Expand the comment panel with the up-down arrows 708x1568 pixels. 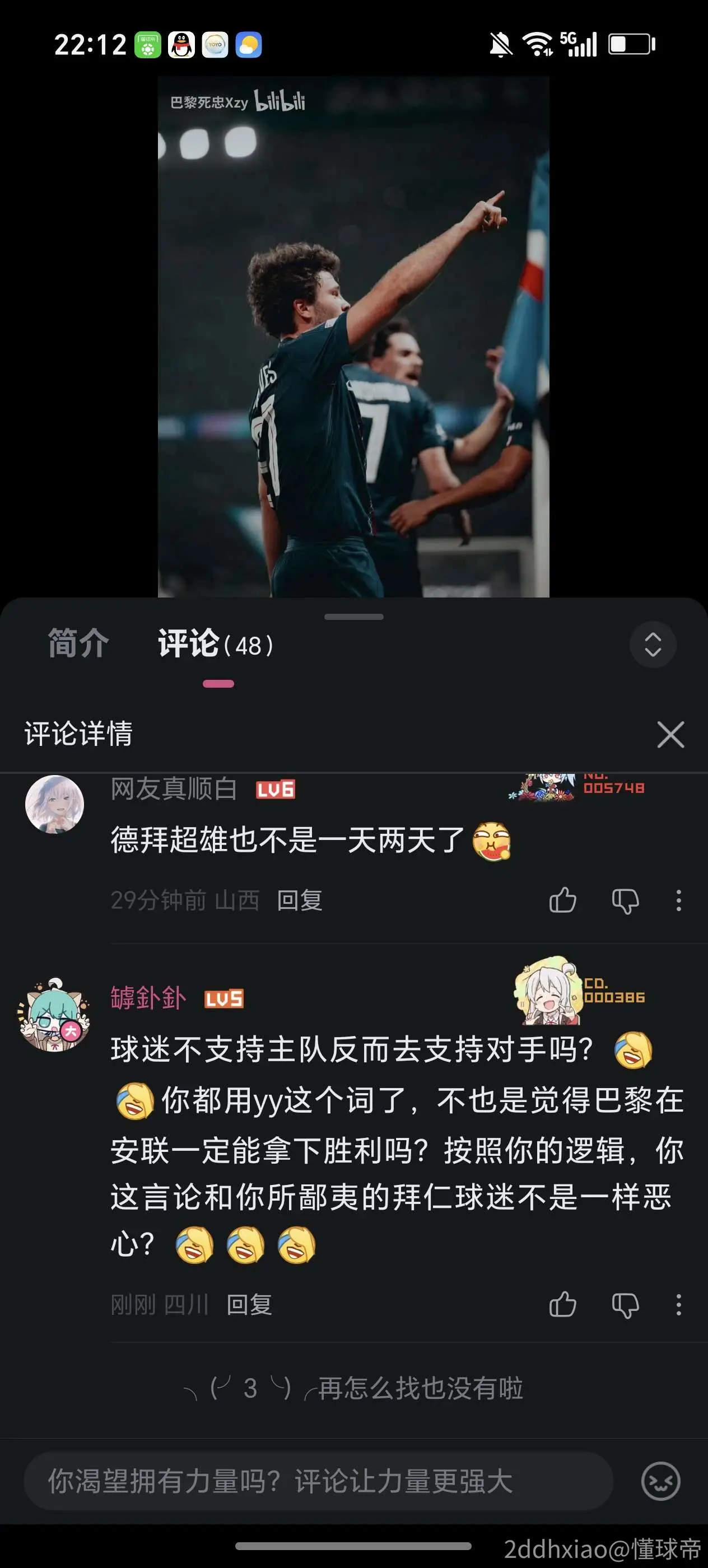[x=653, y=644]
